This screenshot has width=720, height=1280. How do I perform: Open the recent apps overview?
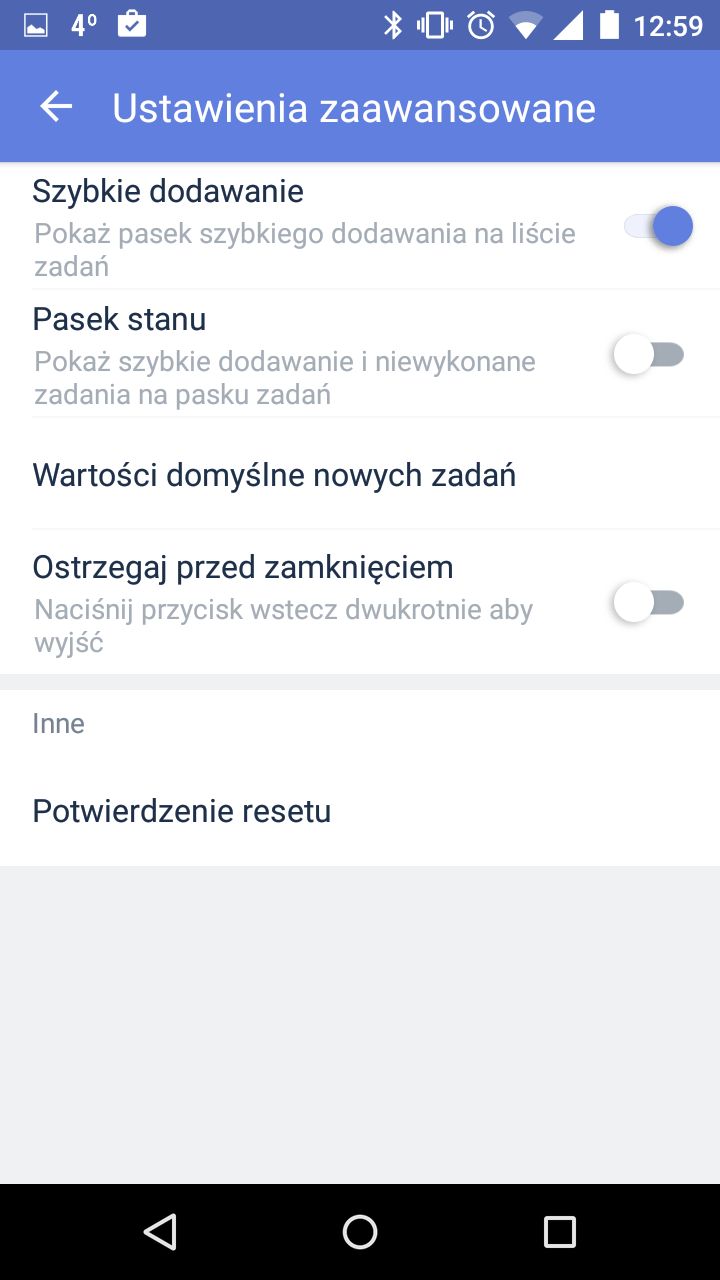560,1232
